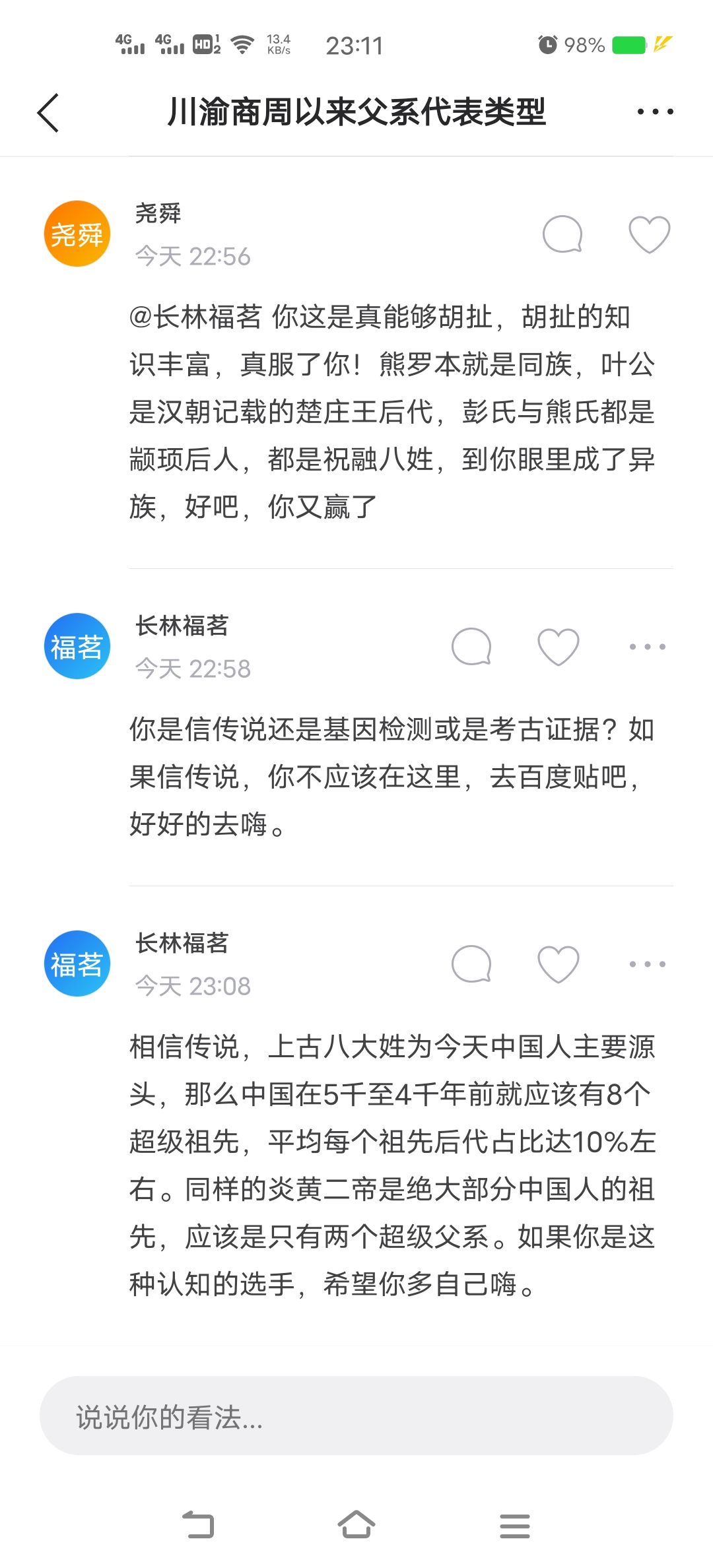Go to the system home screen

click(x=356, y=1524)
